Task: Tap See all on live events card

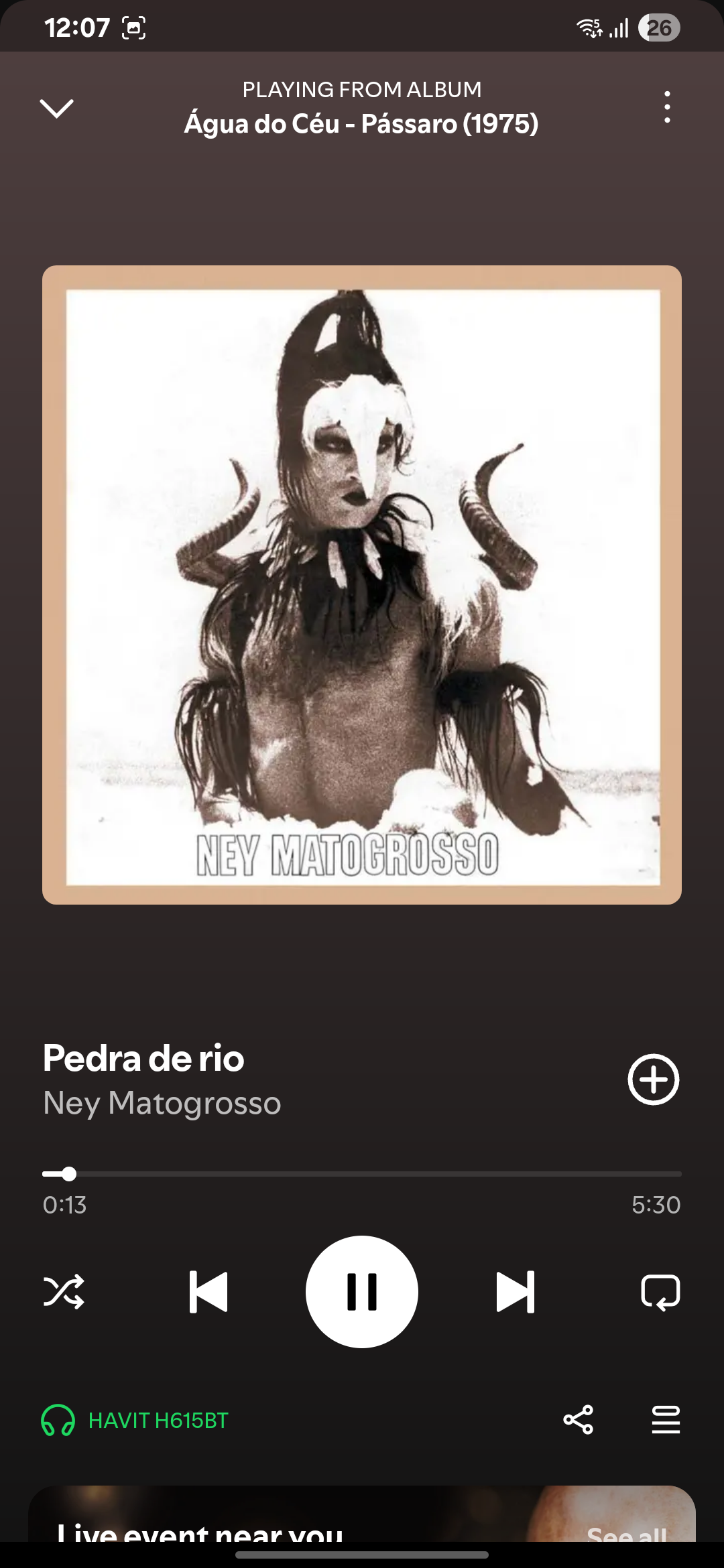Action: click(x=627, y=1534)
